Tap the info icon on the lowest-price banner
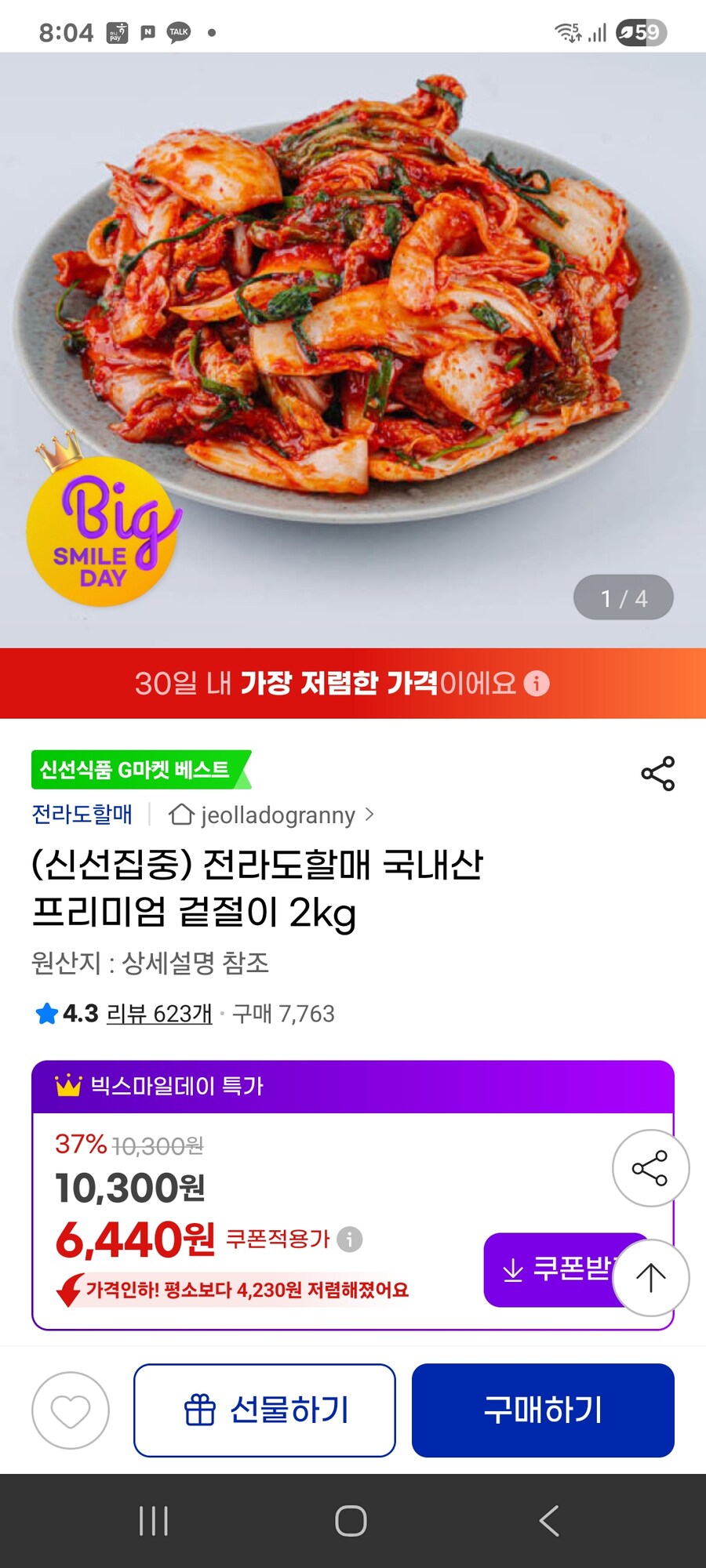The width and height of the screenshot is (706, 1568). [536, 685]
